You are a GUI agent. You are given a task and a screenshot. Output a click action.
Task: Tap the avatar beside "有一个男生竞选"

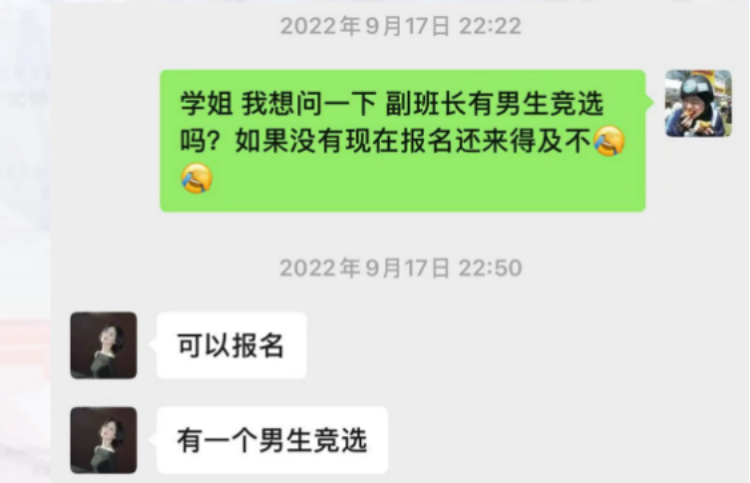tap(103, 439)
